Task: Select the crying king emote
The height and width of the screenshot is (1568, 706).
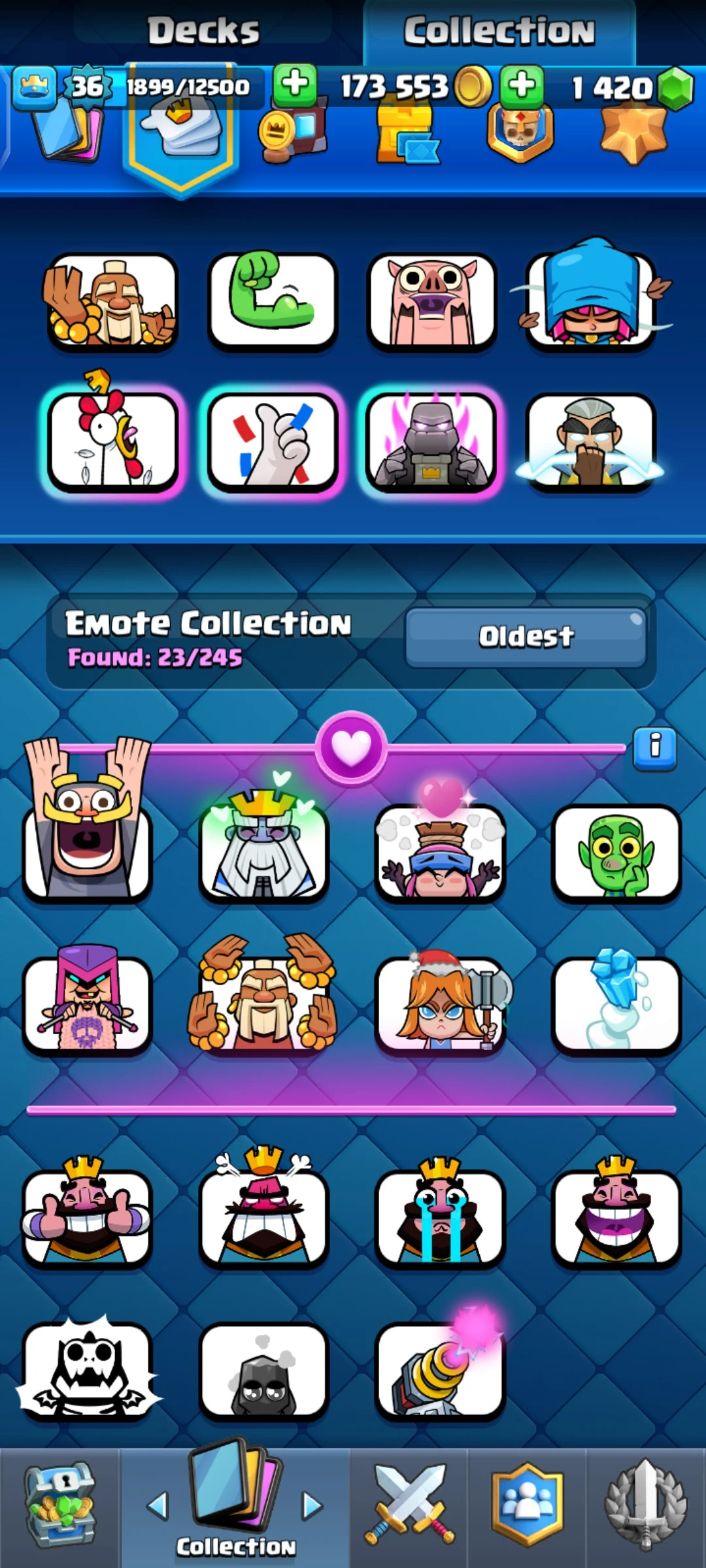Action: point(440,1217)
